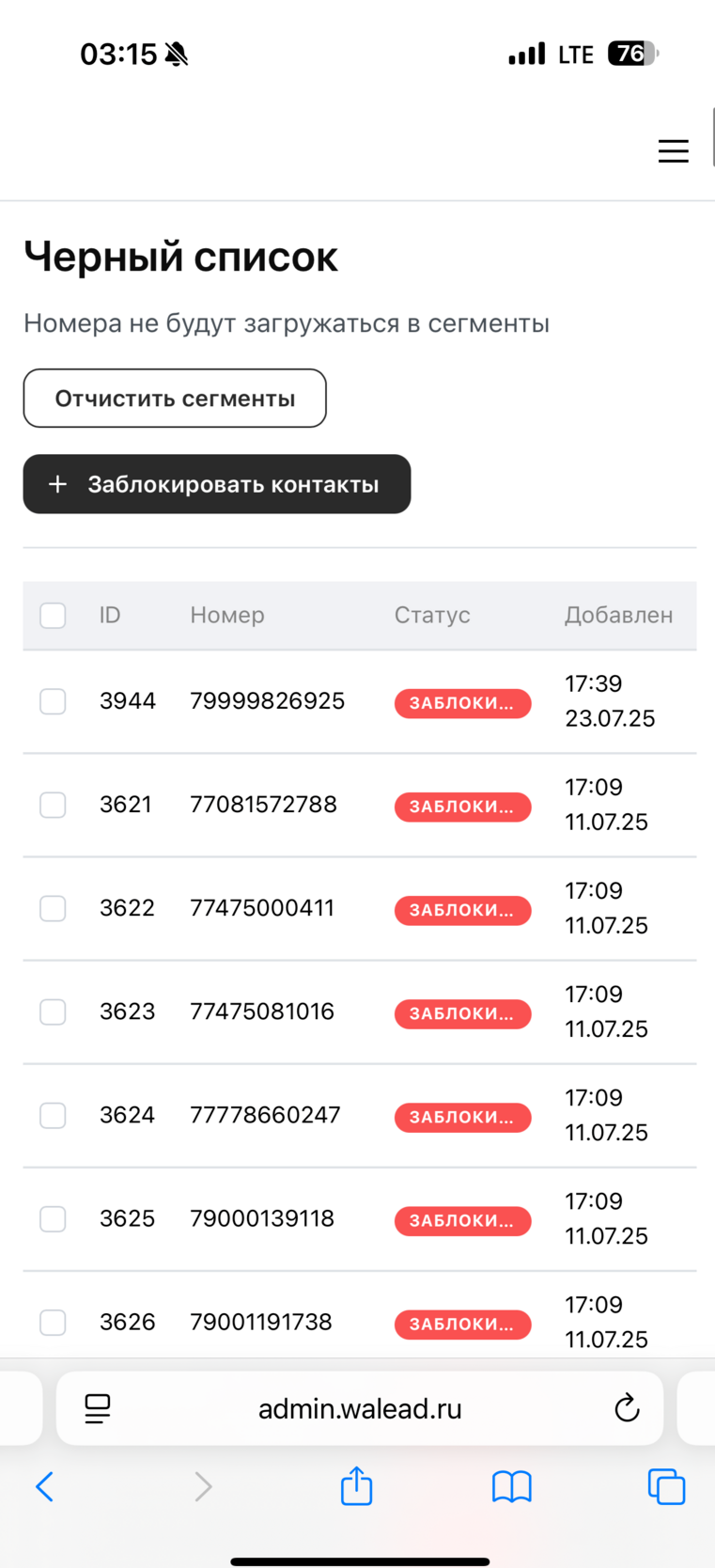Viewport: 715px width, 1568px height.
Task: Reload the page in Safari
Action: (x=627, y=1408)
